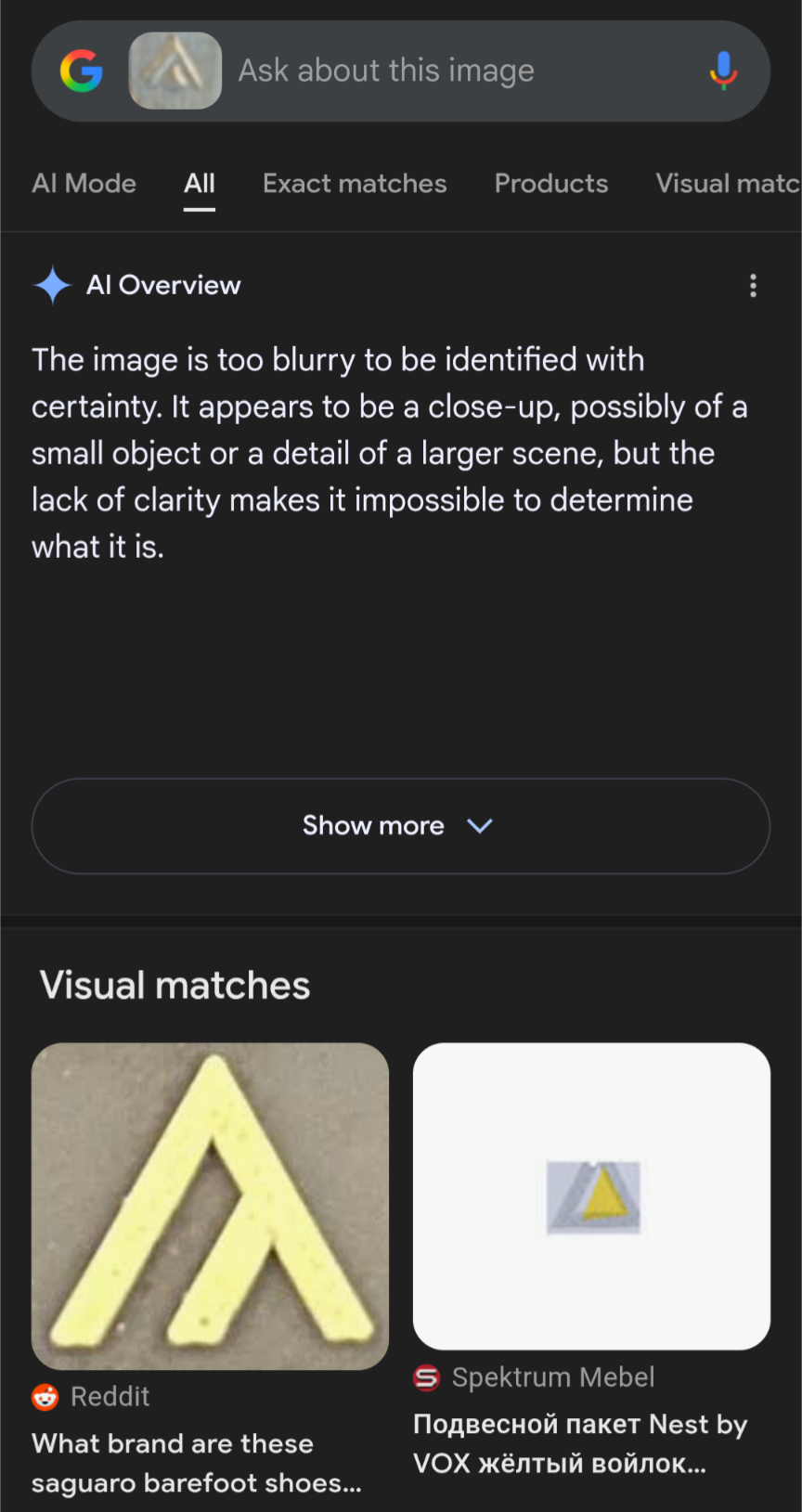This screenshot has height=1512, width=802.
Task: Switch to the Visual matches tab
Action: click(727, 184)
